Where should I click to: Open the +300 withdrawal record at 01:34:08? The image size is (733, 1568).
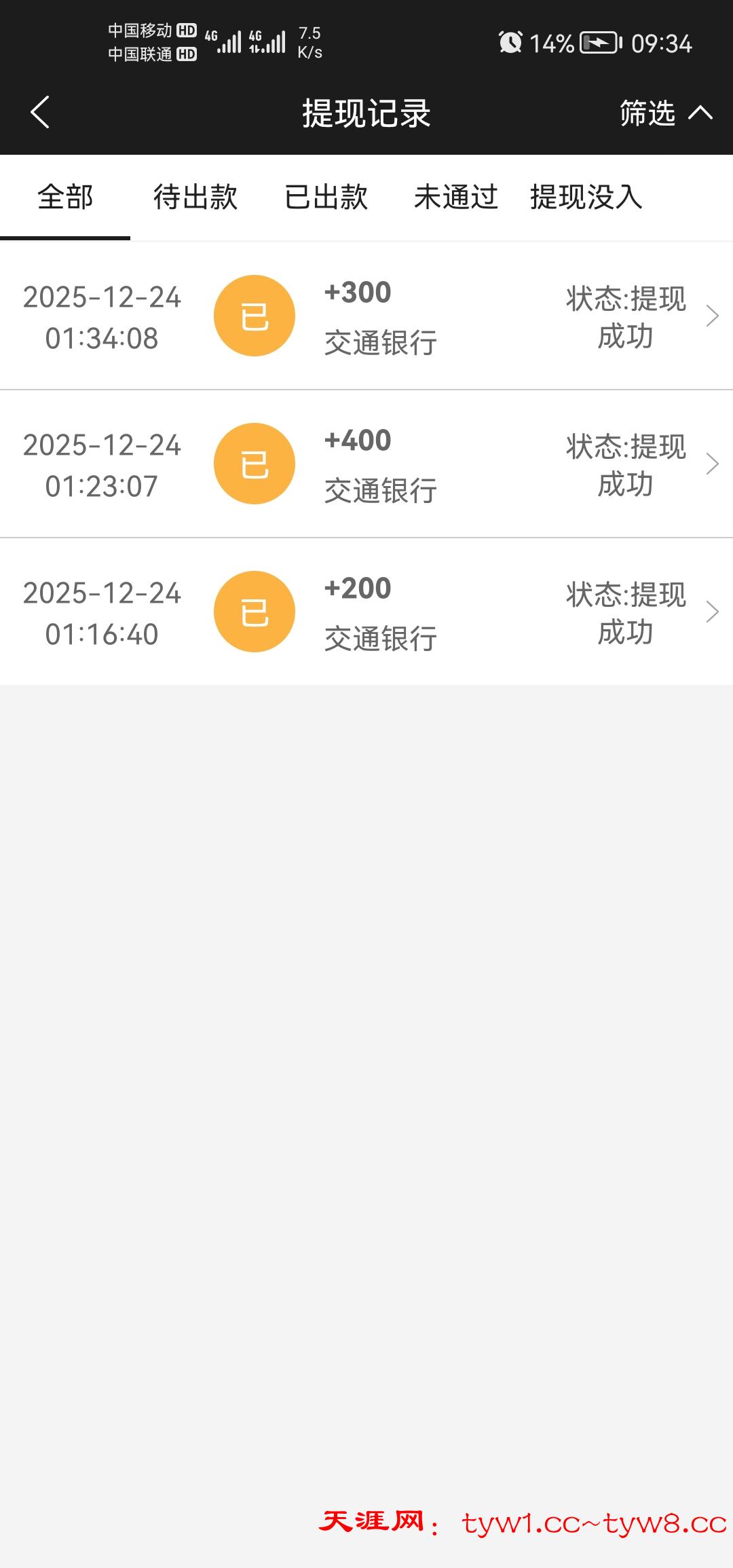(x=366, y=316)
